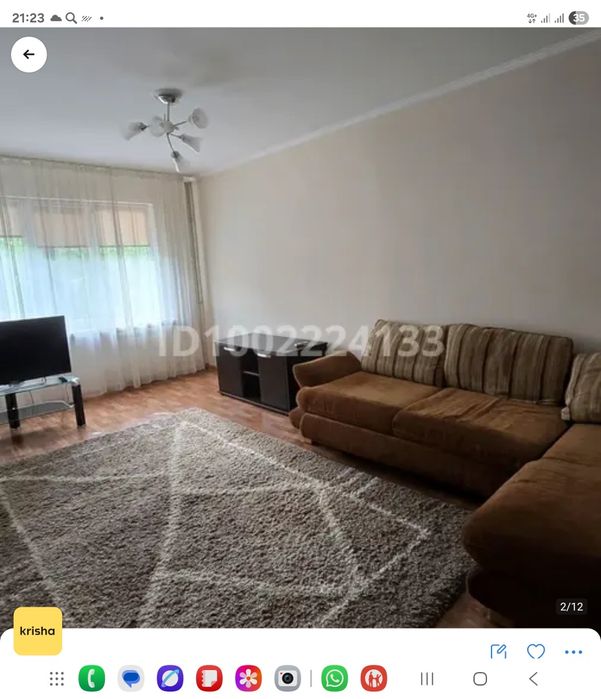This screenshot has width=601, height=699.
Task: Open the Samsung Internet browser
Action: click(170, 679)
